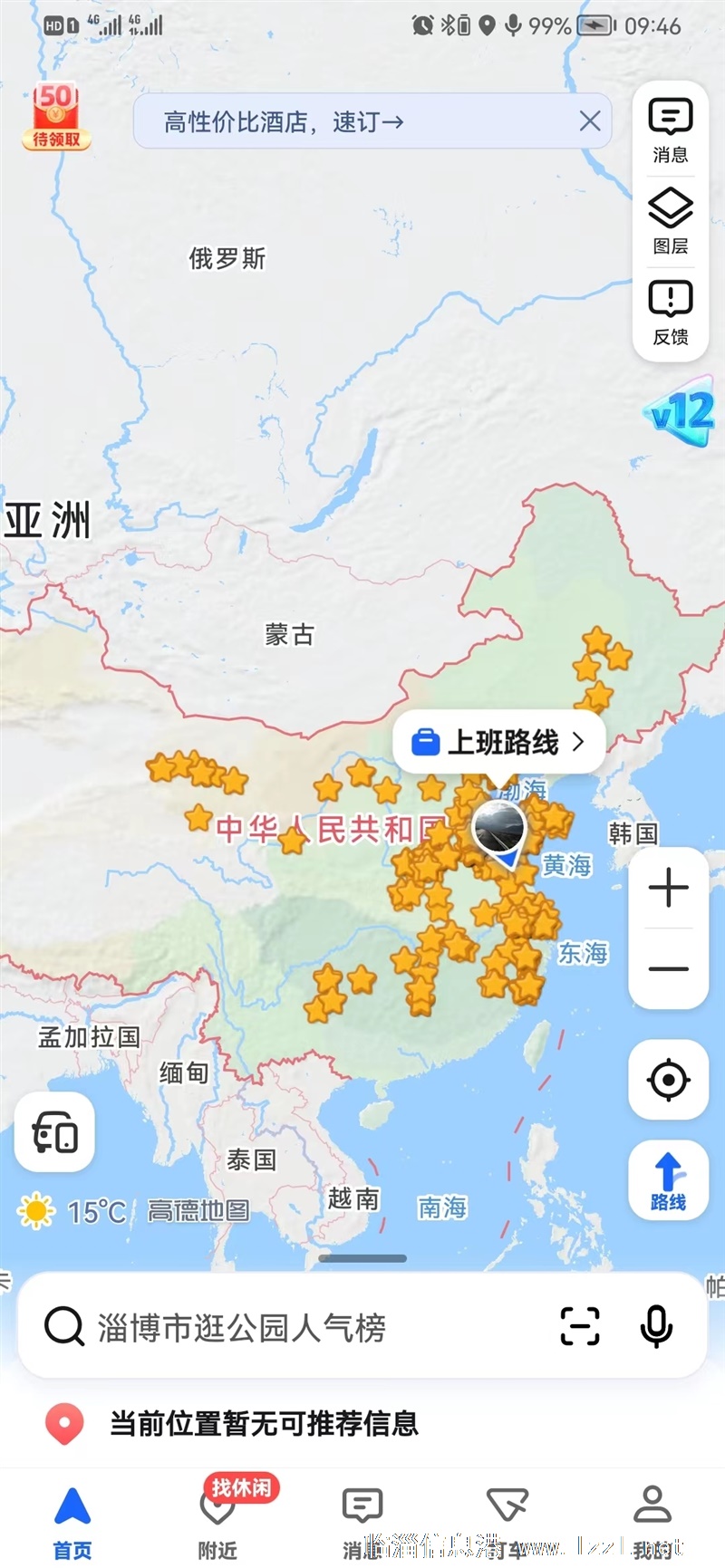Open 消息 messages from the side panel
725x1568 pixels.
click(671, 130)
